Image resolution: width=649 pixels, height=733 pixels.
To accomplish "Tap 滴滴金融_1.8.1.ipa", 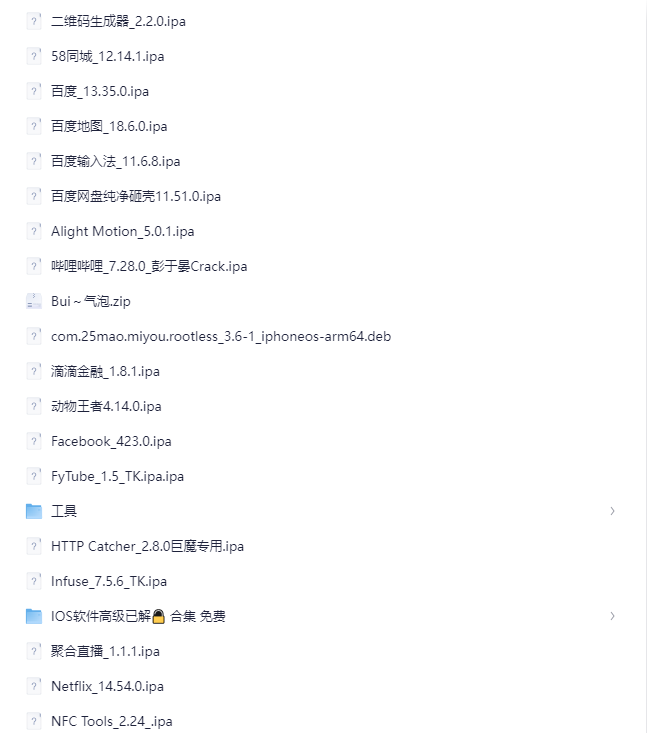I will [x=105, y=371].
